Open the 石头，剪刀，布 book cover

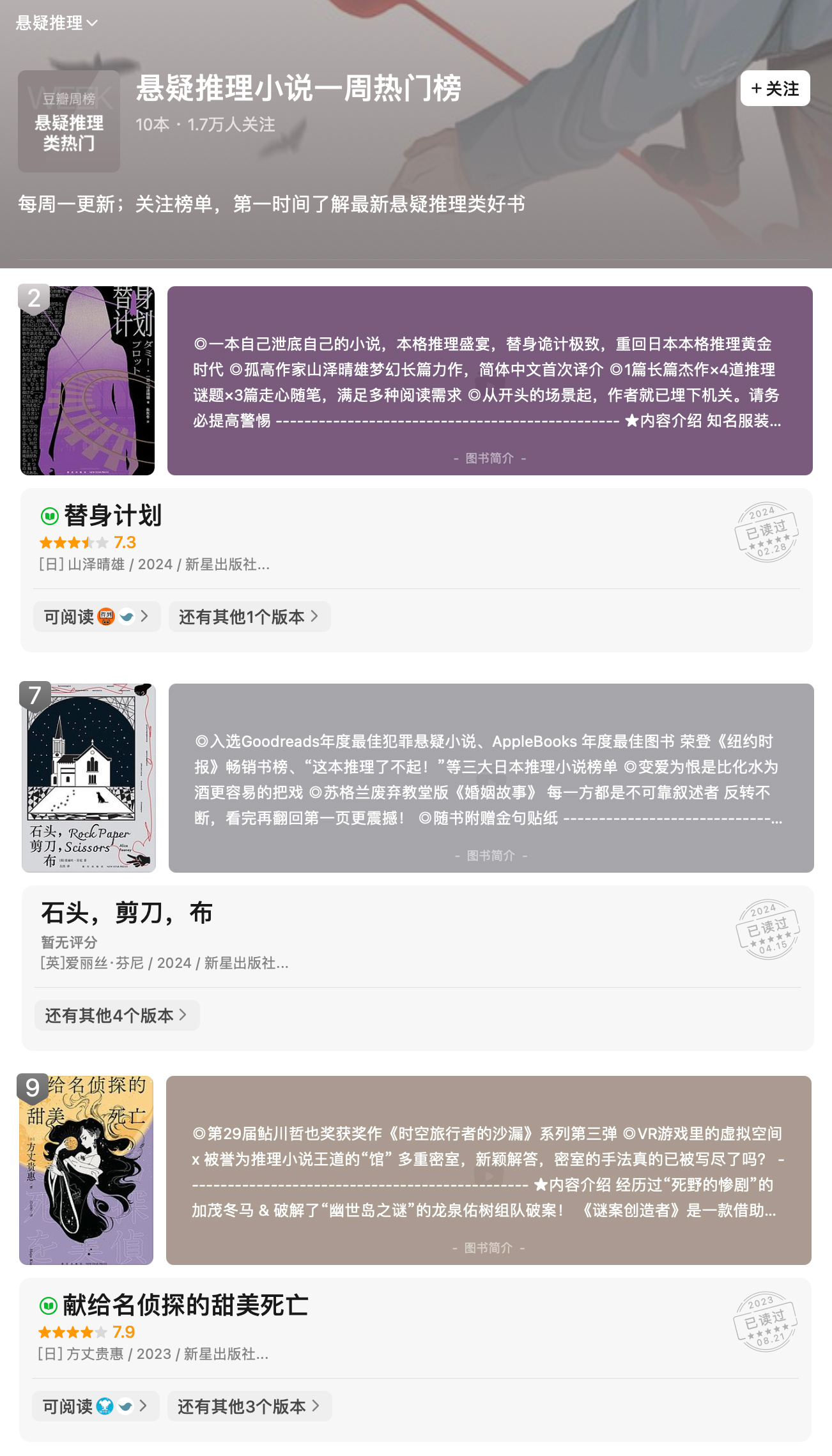pyautogui.click(x=89, y=778)
